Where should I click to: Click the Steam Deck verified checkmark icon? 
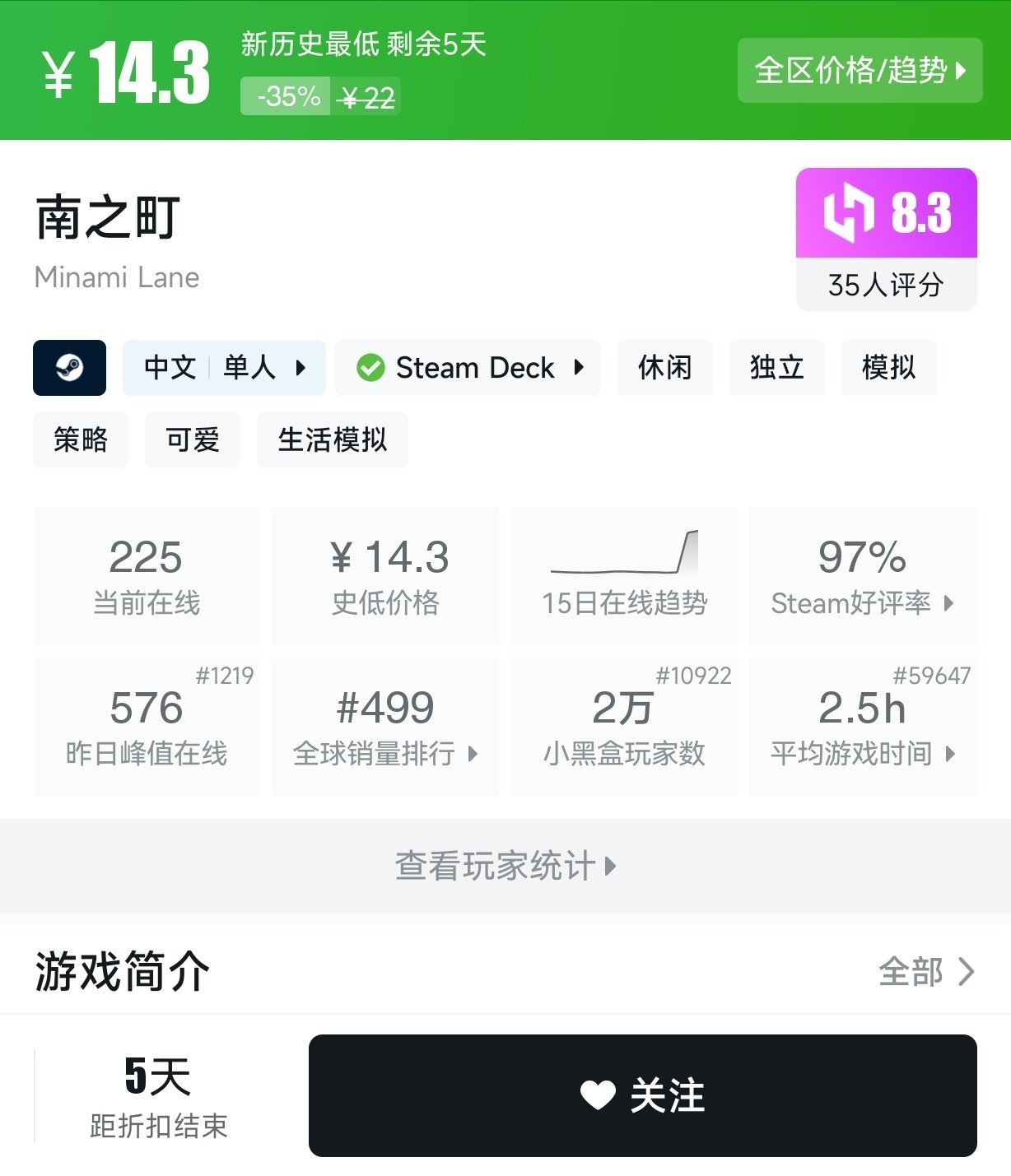coord(370,368)
